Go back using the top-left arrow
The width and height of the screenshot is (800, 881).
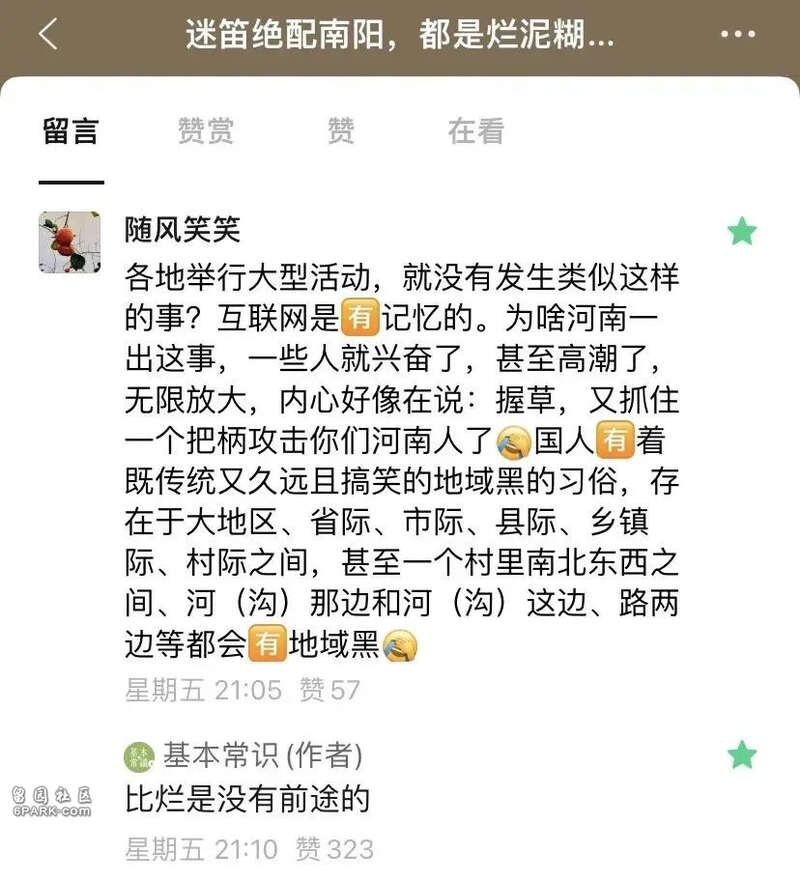[48, 35]
